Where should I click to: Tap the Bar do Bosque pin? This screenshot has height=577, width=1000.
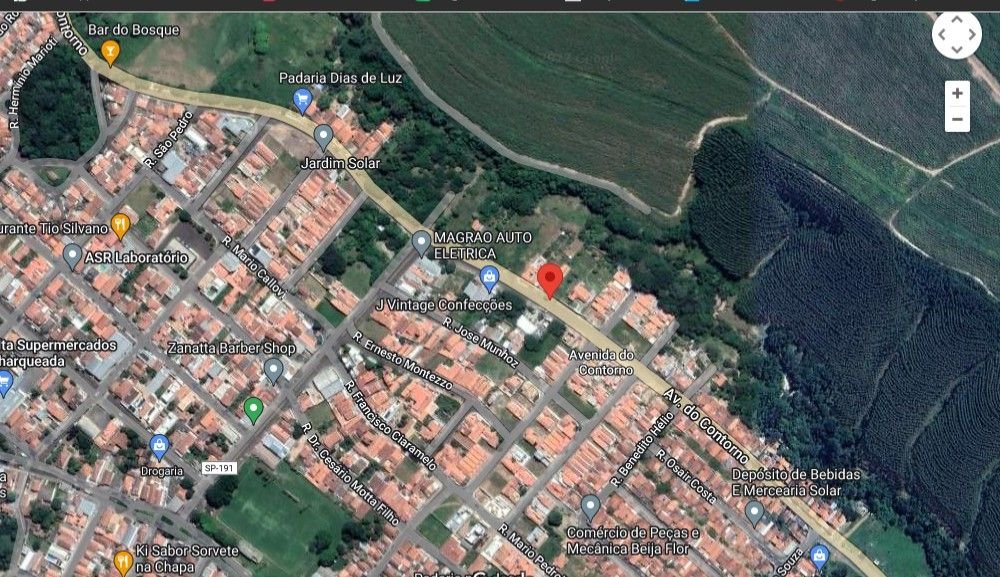coord(111,50)
